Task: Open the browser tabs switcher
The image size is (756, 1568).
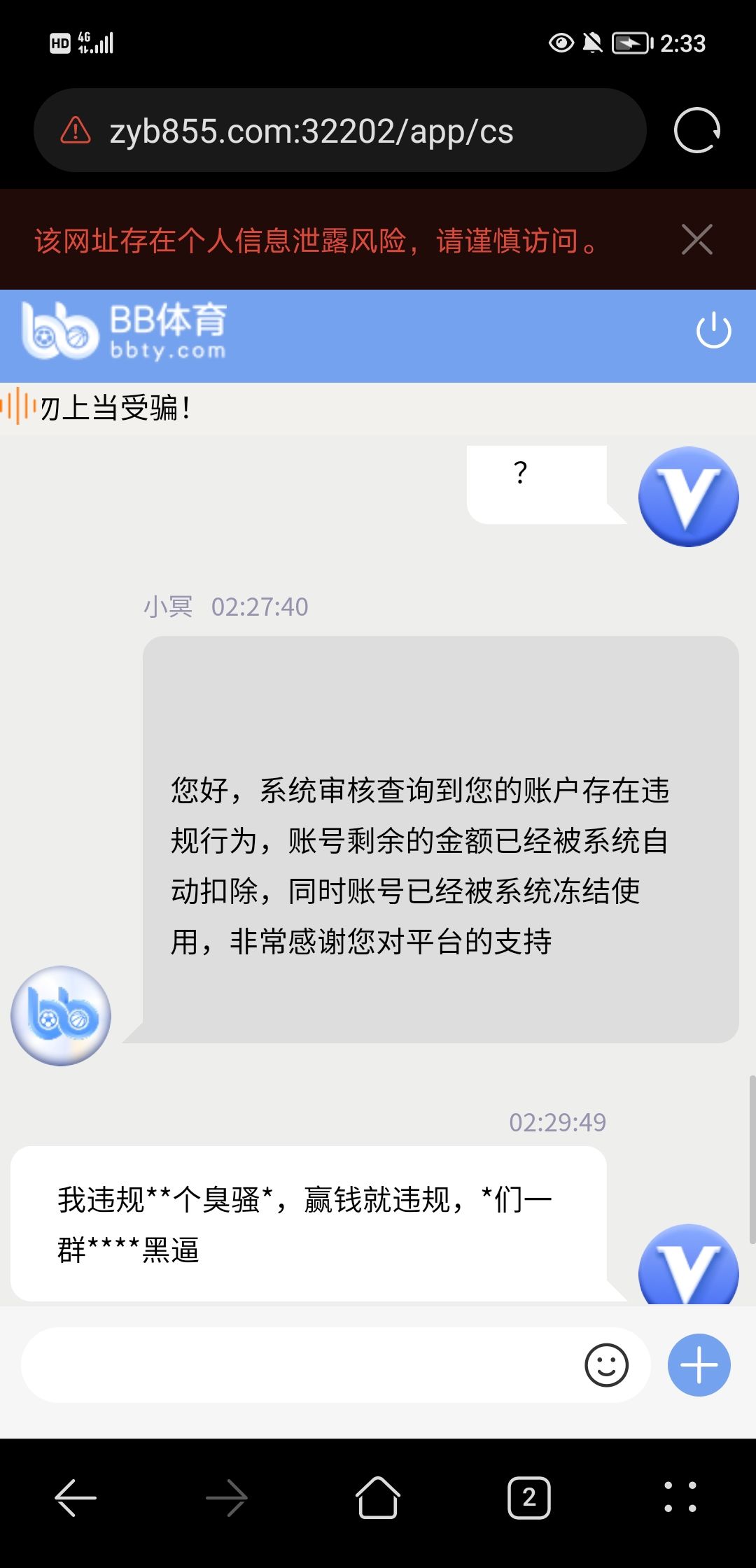Action: coord(528,1497)
